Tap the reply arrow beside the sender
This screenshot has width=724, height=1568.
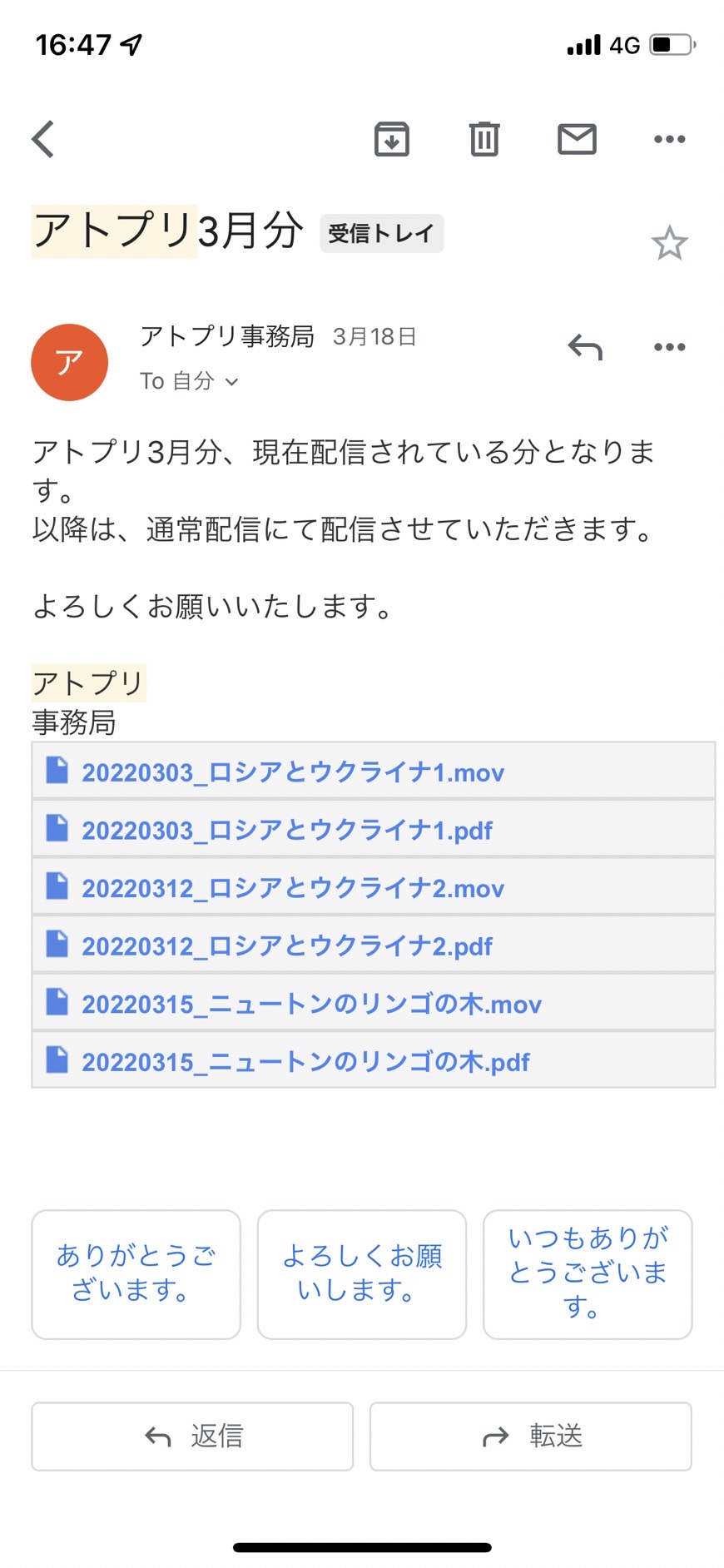pyautogui.click(x=585, y=347)
